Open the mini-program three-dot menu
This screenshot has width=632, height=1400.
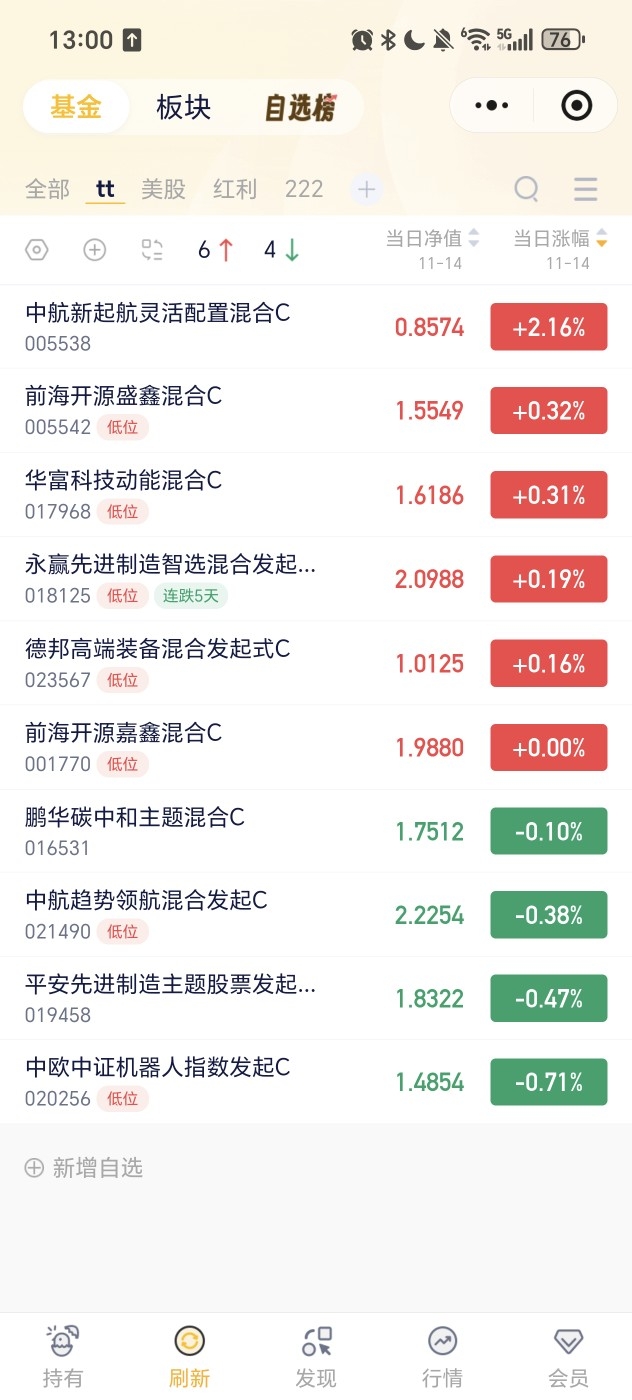point(492,105)
